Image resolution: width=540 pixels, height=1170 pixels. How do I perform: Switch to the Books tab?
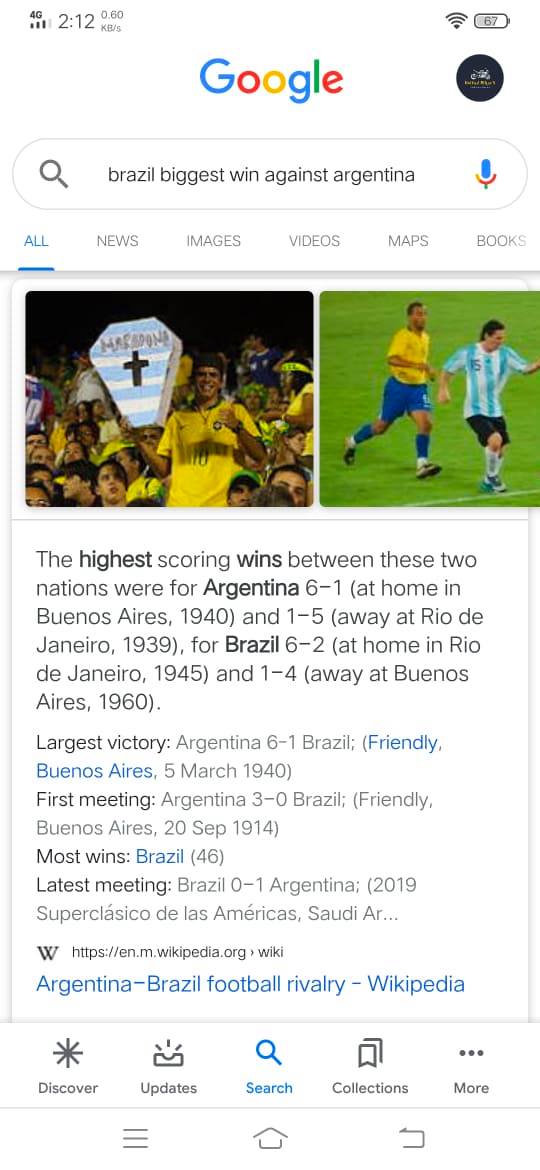tap(501, 241)
